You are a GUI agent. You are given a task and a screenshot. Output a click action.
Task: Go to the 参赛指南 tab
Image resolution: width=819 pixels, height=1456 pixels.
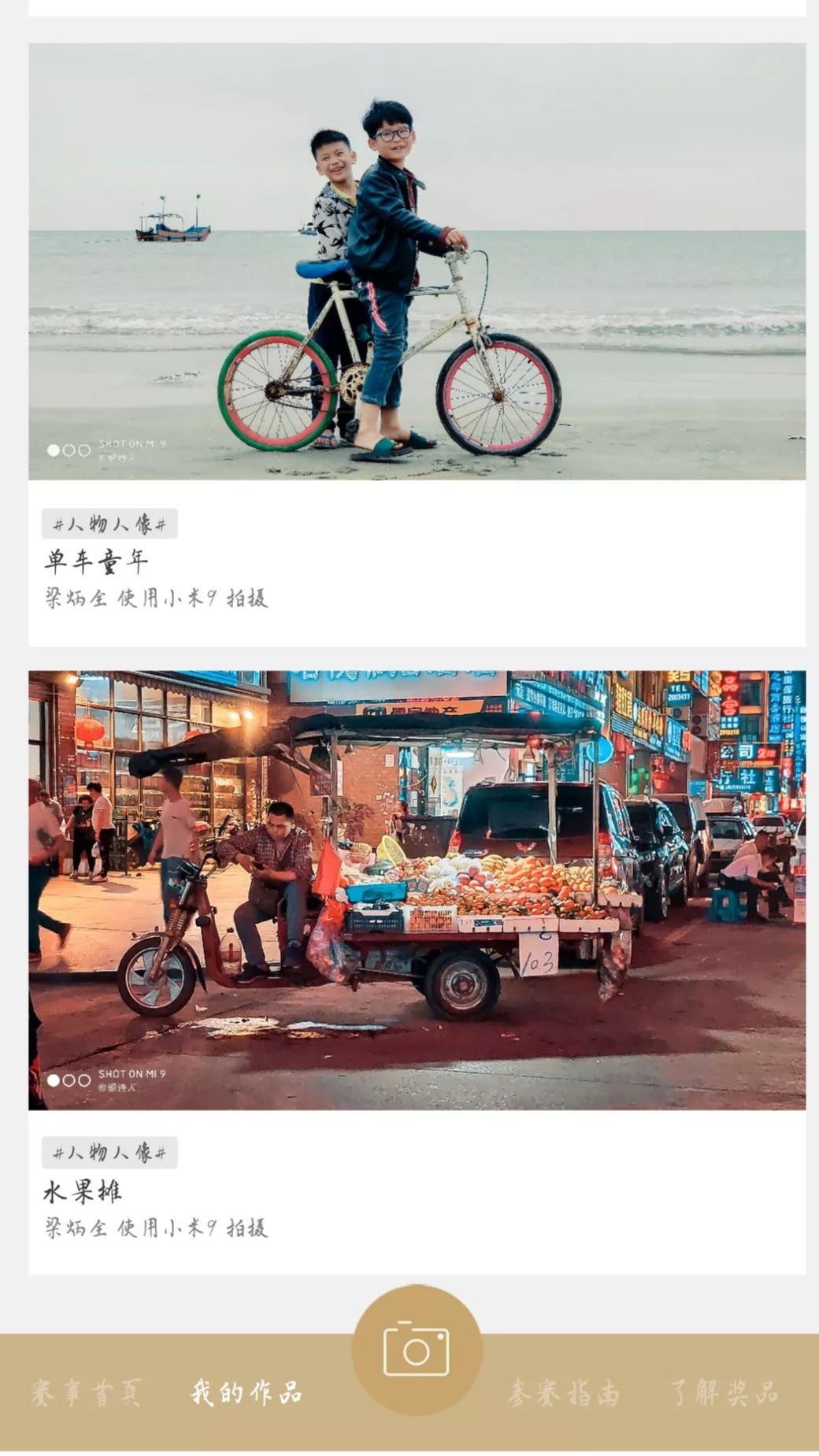click(x=563, y=1392)
